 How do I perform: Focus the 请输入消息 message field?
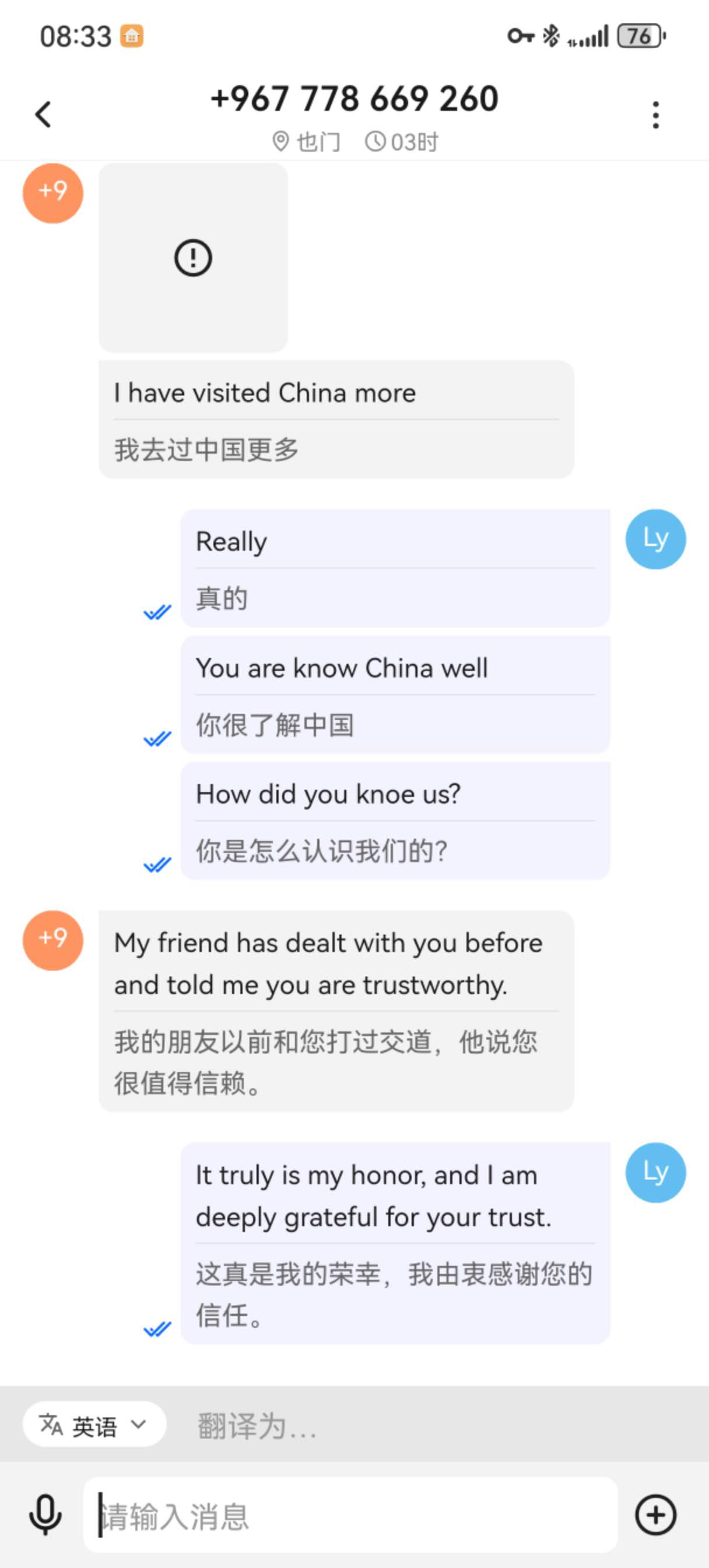(350, 1514)
